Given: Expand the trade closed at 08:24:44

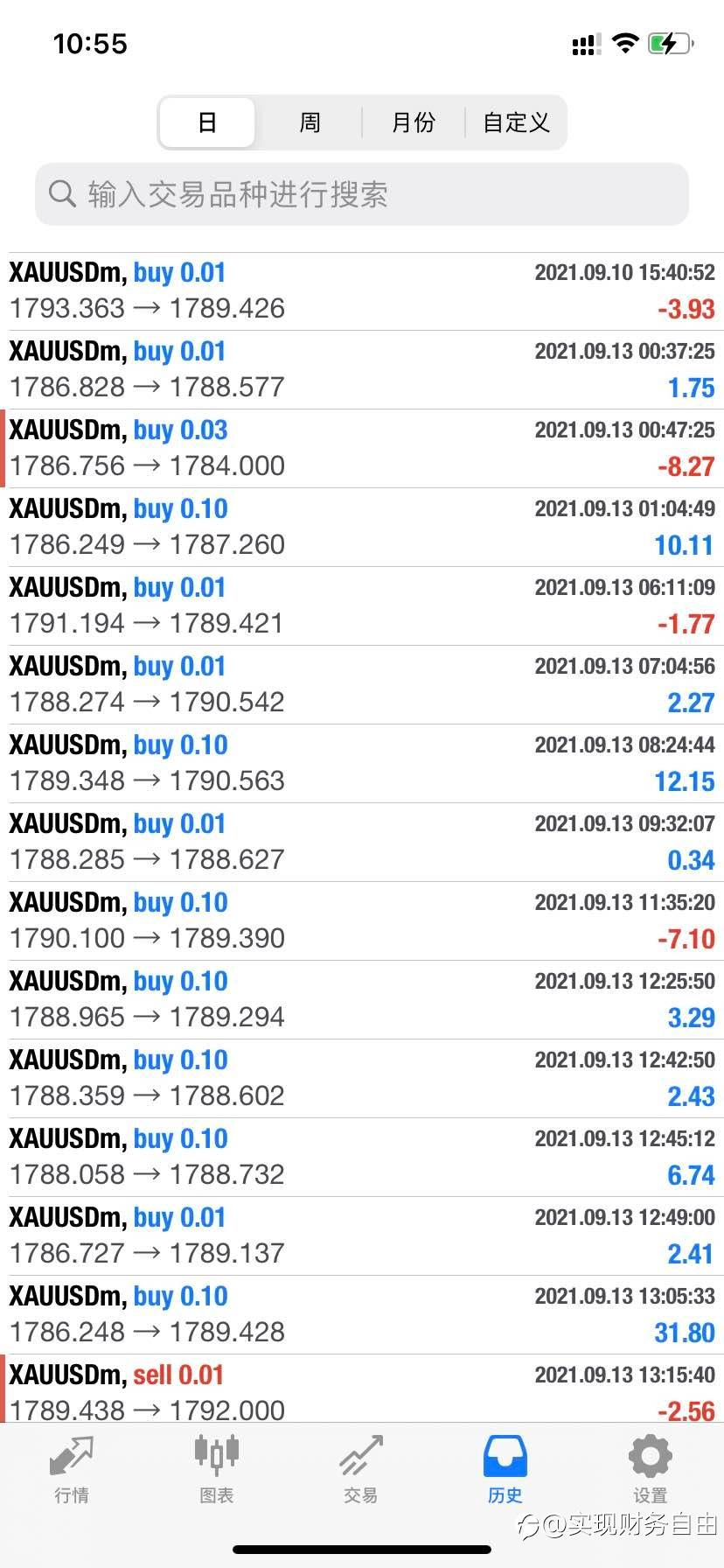Looking at the screenshot, I should click(362, 764).
